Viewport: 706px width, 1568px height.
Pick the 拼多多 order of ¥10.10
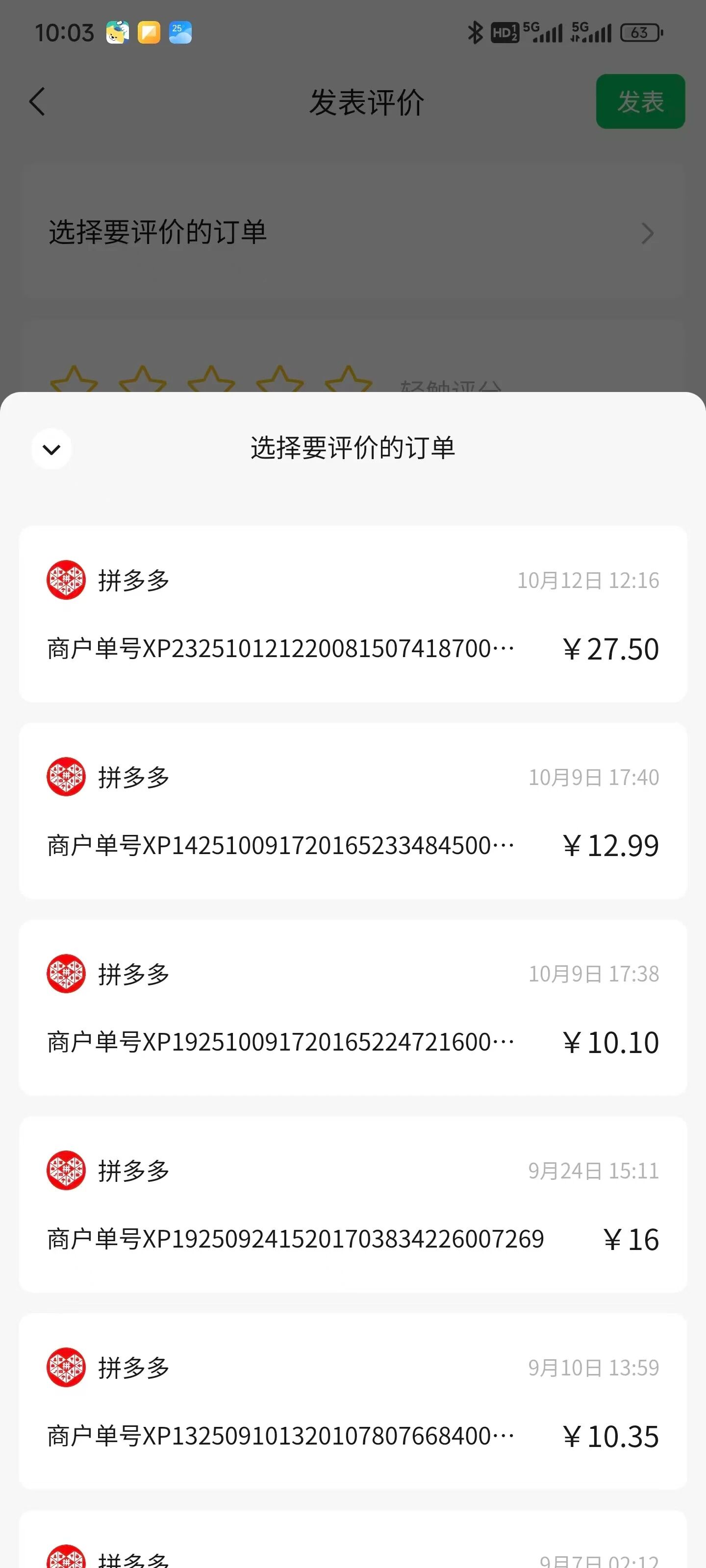(x=353, y=1007)
